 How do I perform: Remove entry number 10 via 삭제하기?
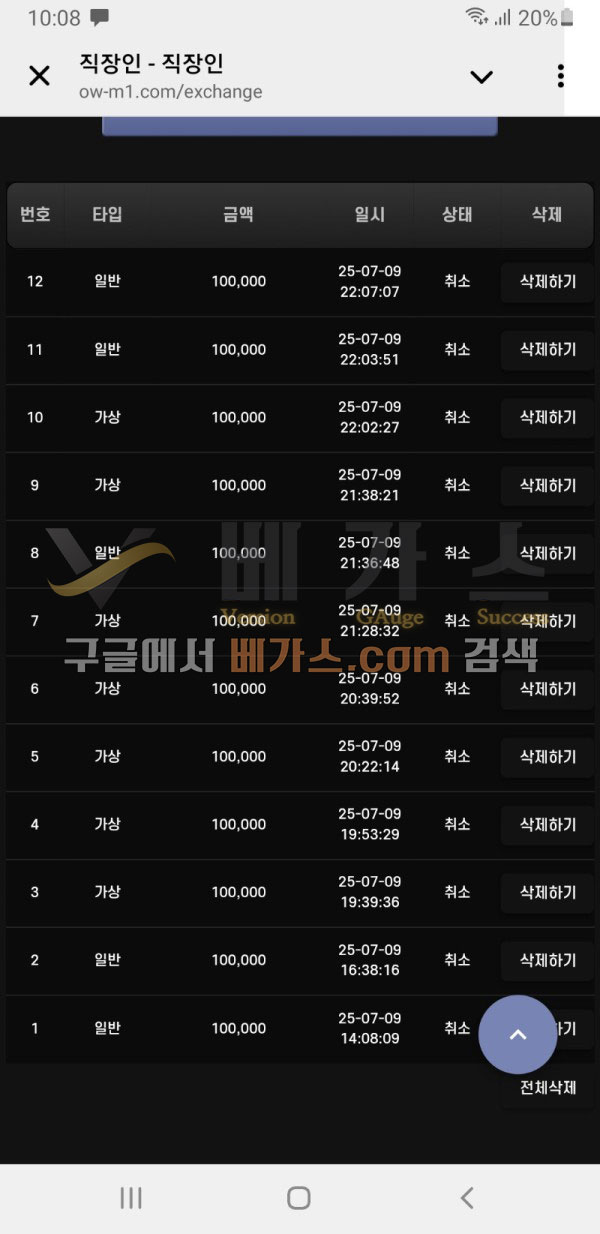point(547,418)
